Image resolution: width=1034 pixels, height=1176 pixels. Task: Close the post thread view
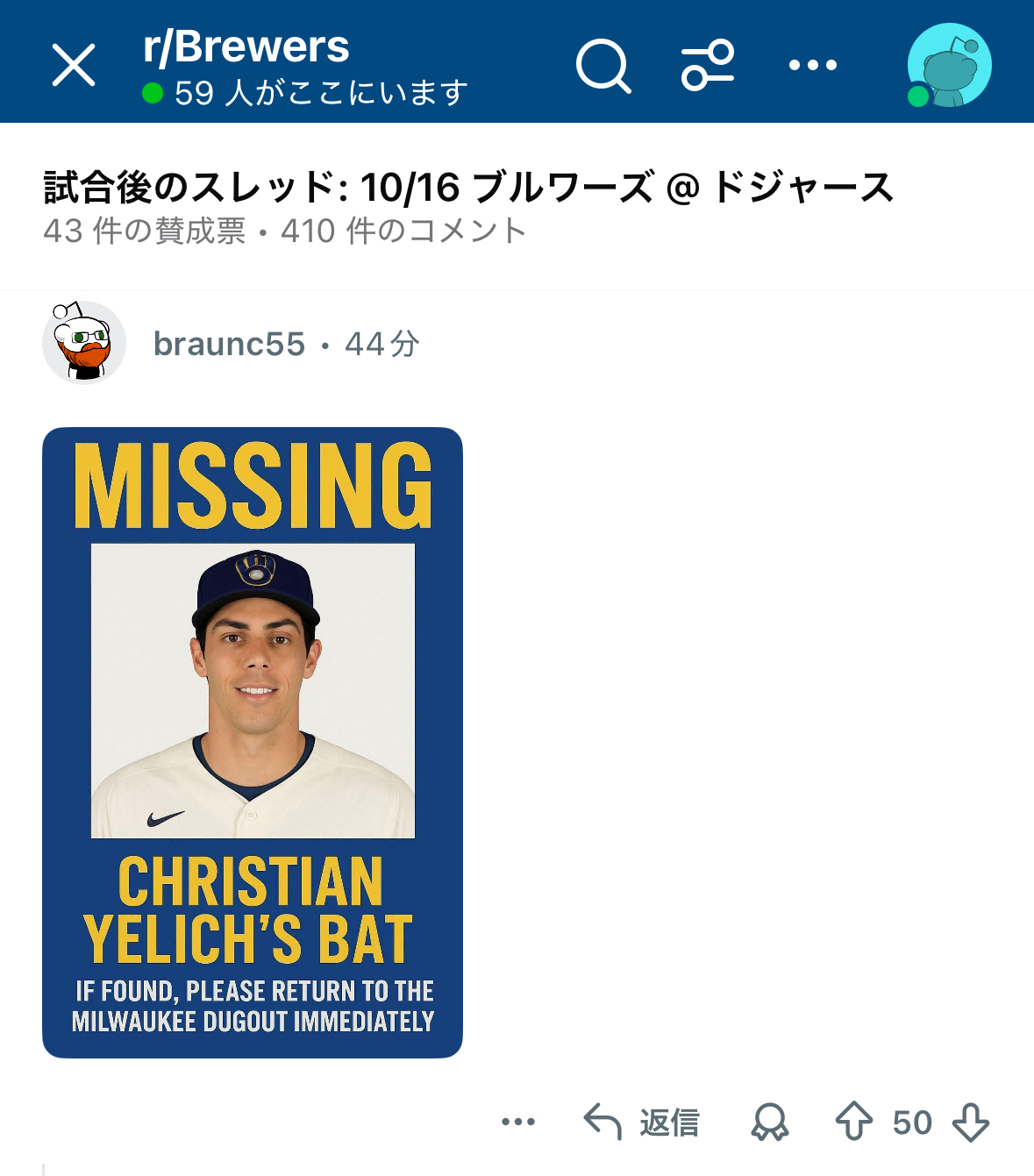[74, 66]
